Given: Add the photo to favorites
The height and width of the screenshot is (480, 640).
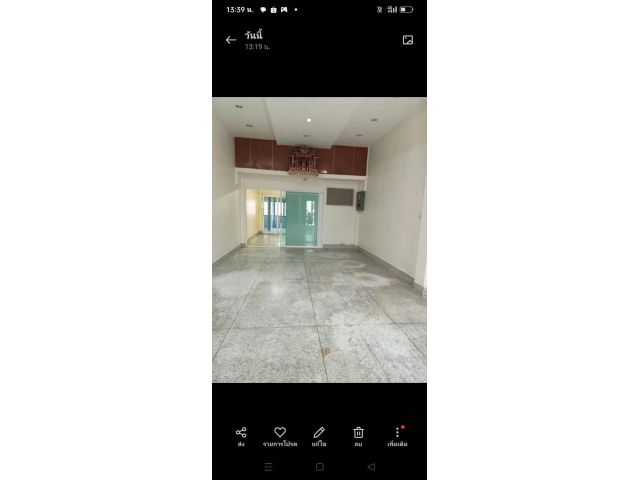Looking at the screenshot, I should [280, 434].
